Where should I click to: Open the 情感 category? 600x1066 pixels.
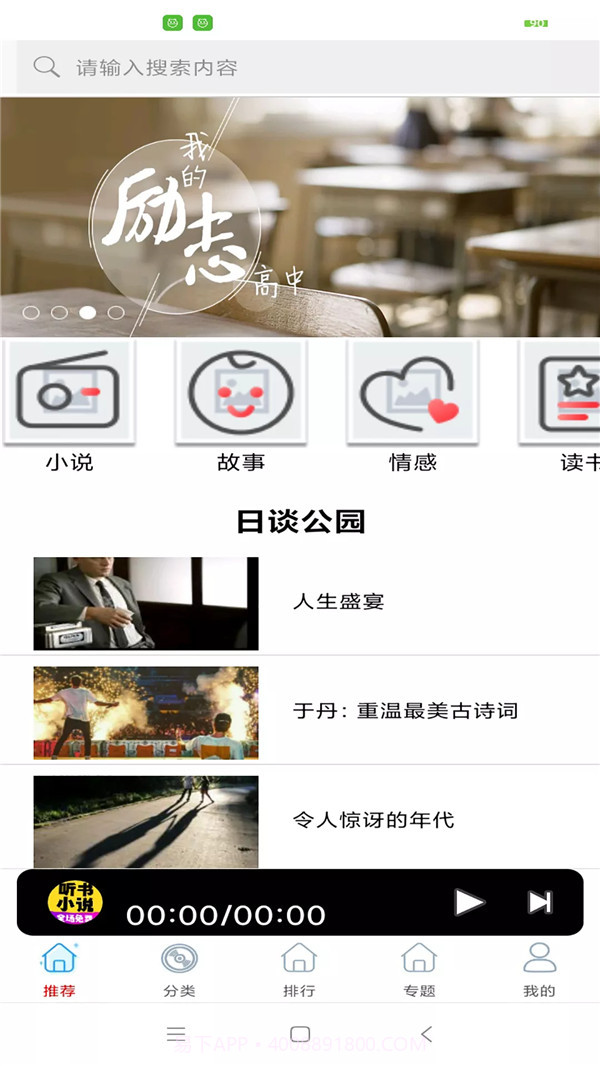click(x=412, y=404)
